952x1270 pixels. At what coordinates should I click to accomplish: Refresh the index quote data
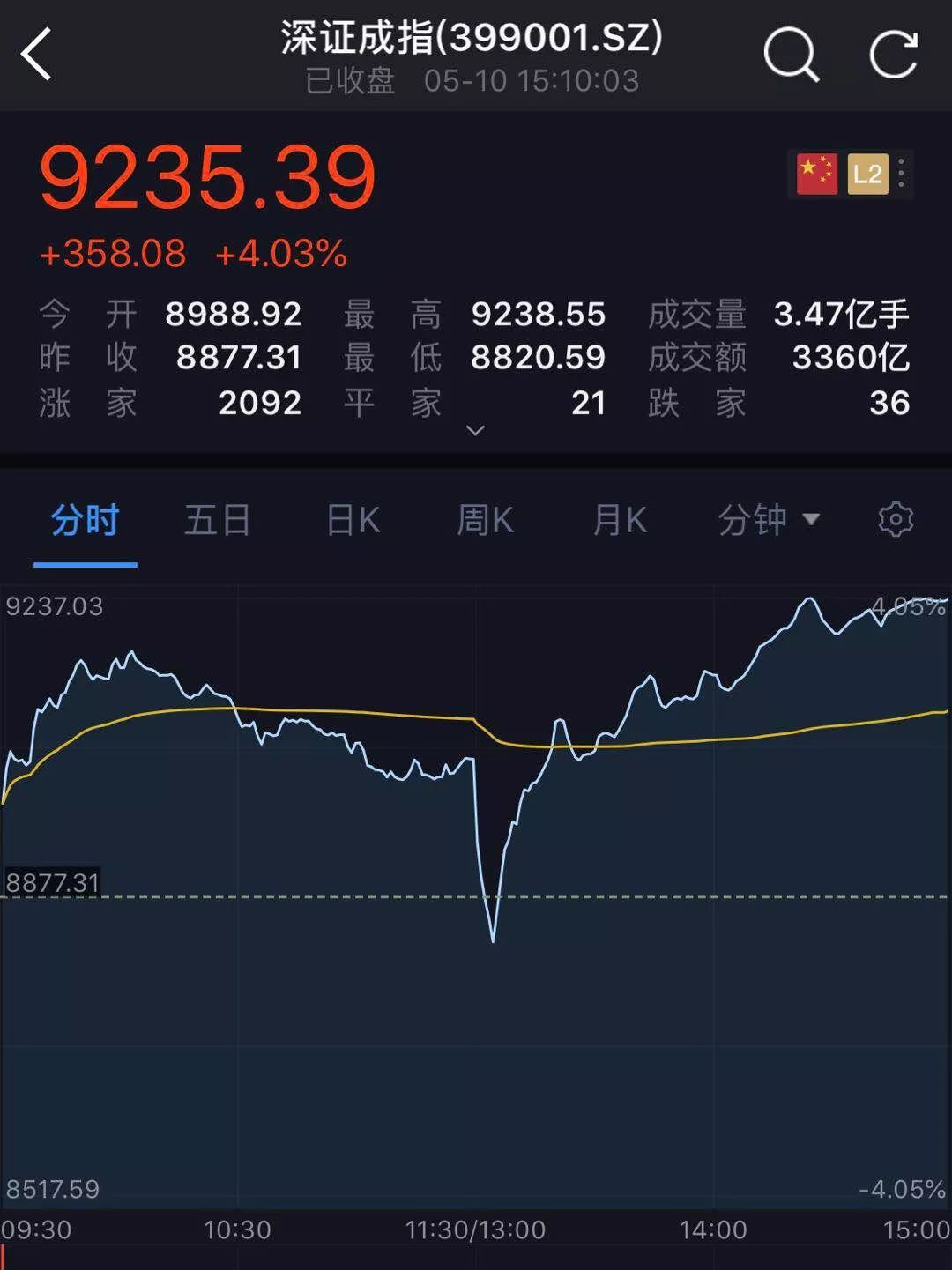tap(894, 55)
